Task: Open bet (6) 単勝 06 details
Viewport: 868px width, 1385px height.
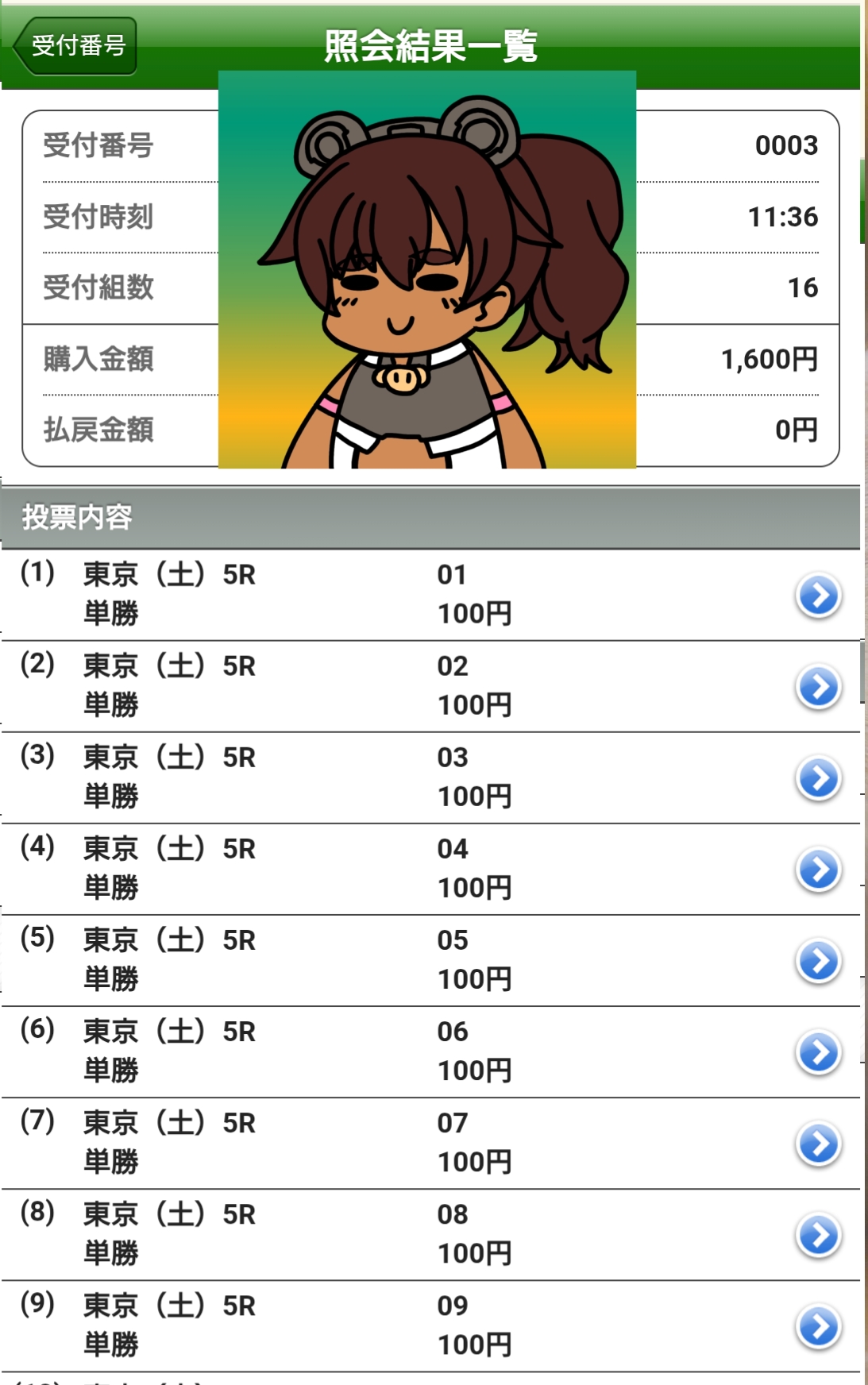Action: (818, 1051)
